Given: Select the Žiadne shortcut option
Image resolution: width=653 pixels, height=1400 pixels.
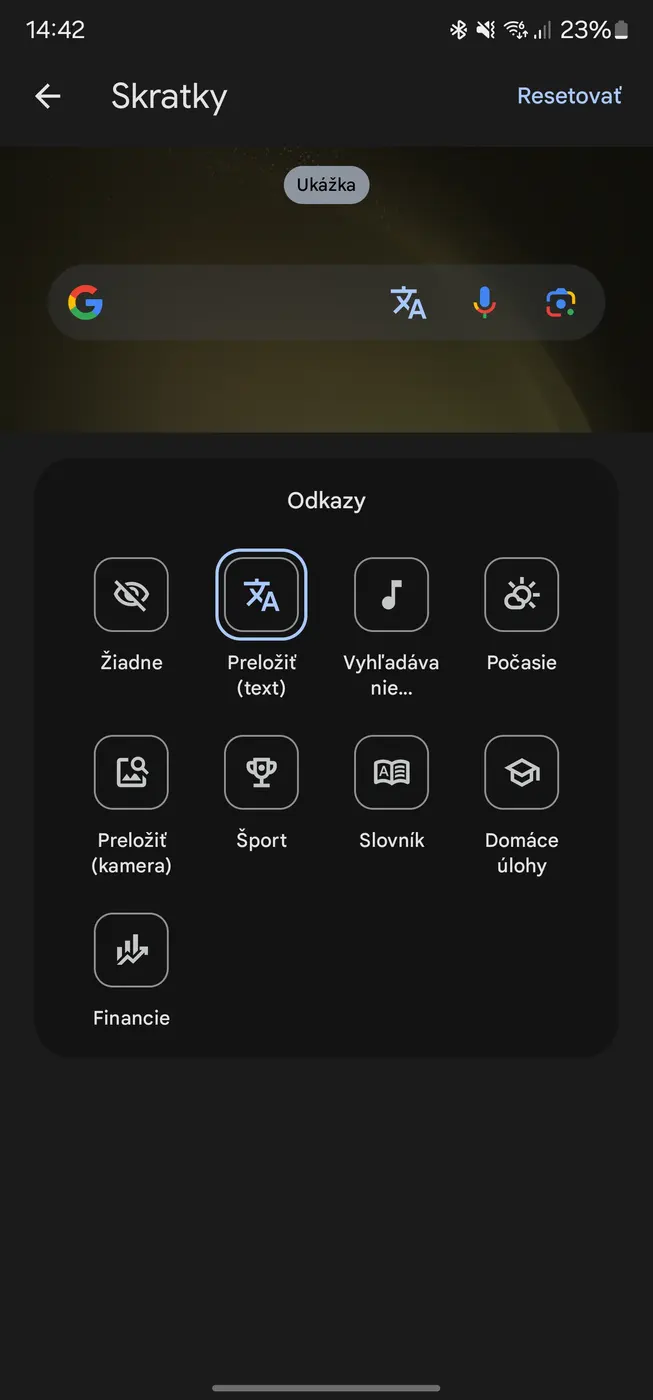Looking at the screenshot, I should pos(131,595).
